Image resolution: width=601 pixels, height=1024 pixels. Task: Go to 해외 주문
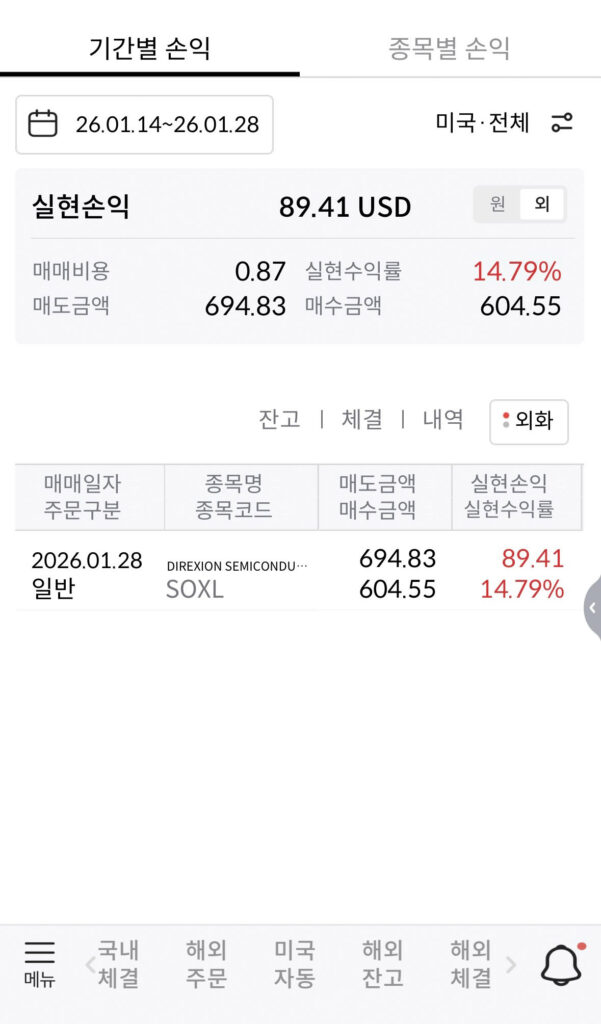click(206, 963)
